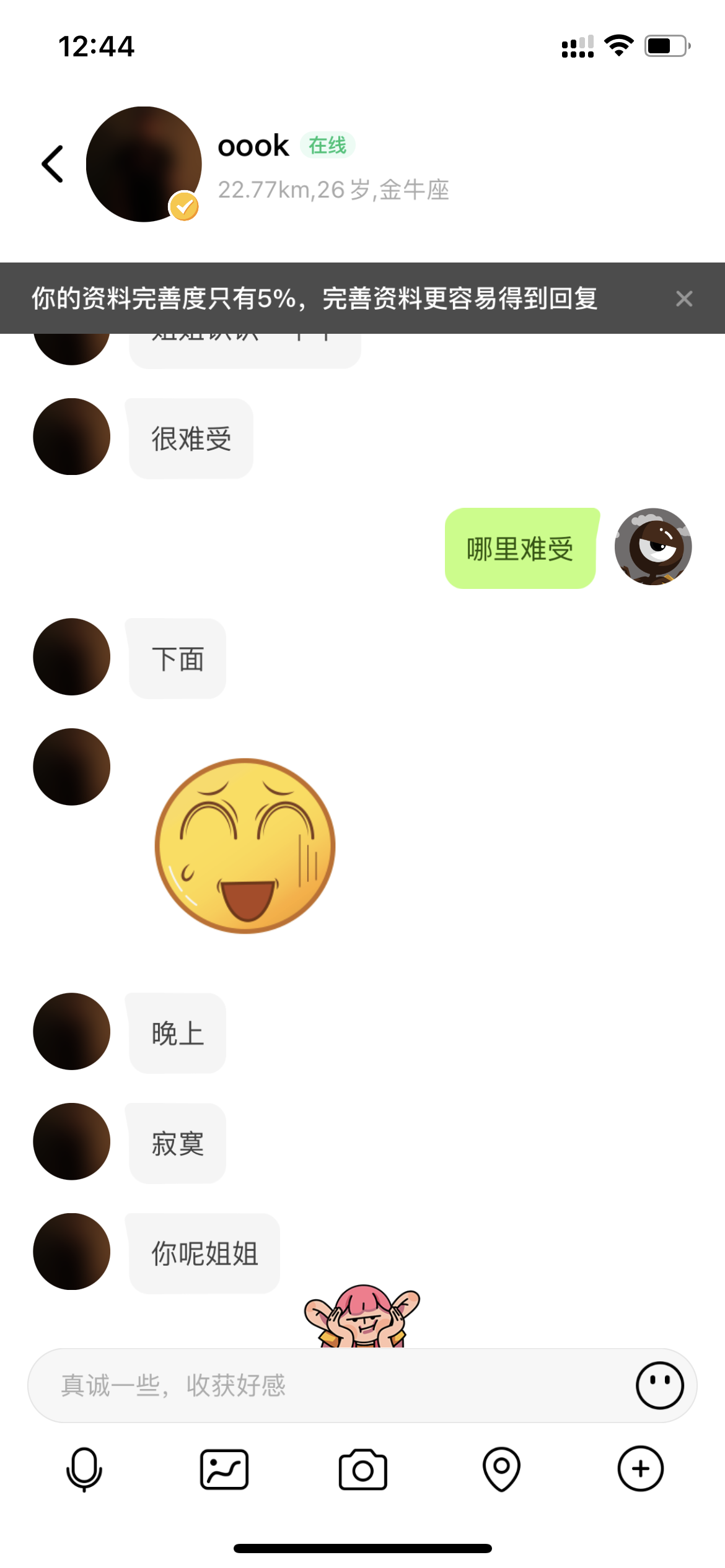The width and height of the screenshot is (725, 1568).
Task: Dismiss the profile completion banner
Action: [683, 298]
